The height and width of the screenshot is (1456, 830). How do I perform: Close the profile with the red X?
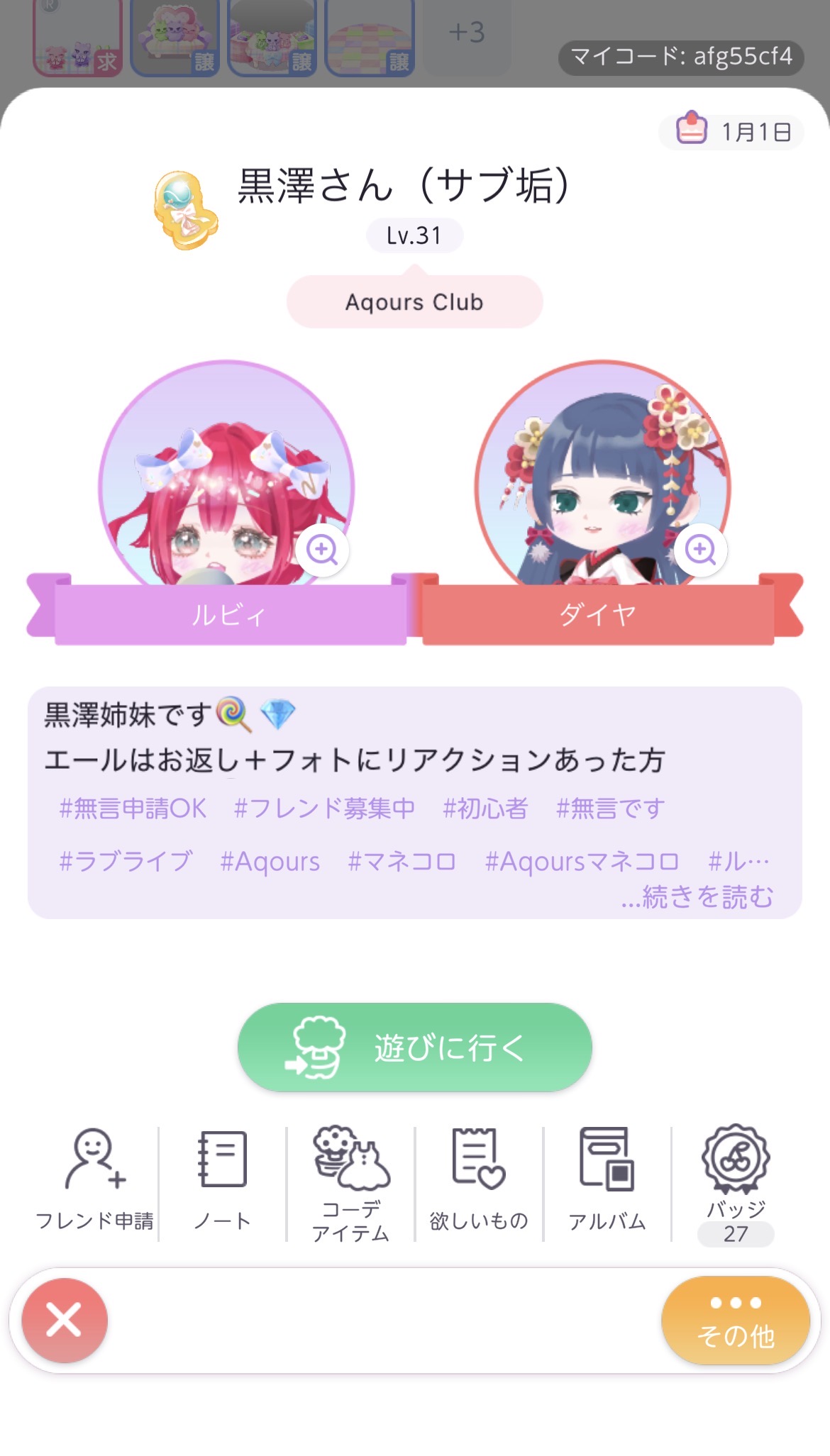tap(65, 1320)
